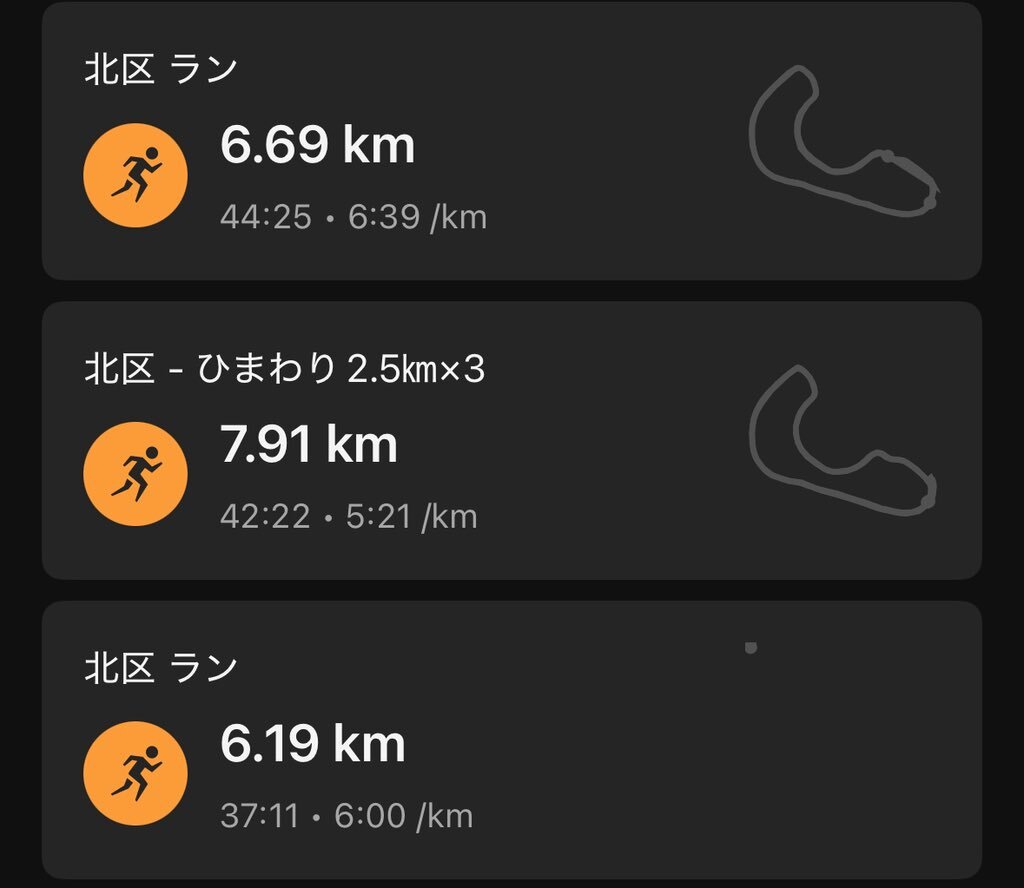The image size is (1024, 888).
Task: View the 6.19 km 北区 ラン activity
Action: [x=510, y=740]
